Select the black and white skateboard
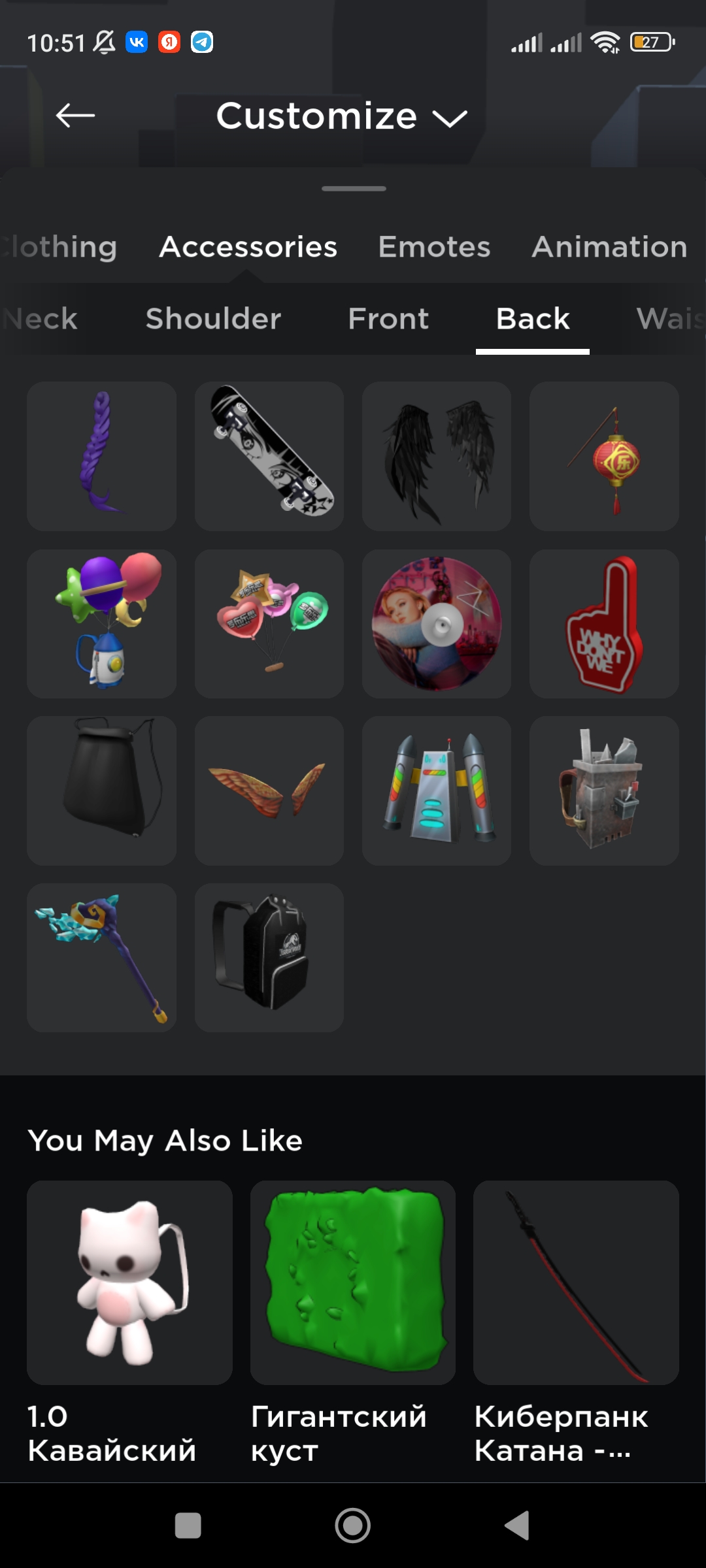 269,456
